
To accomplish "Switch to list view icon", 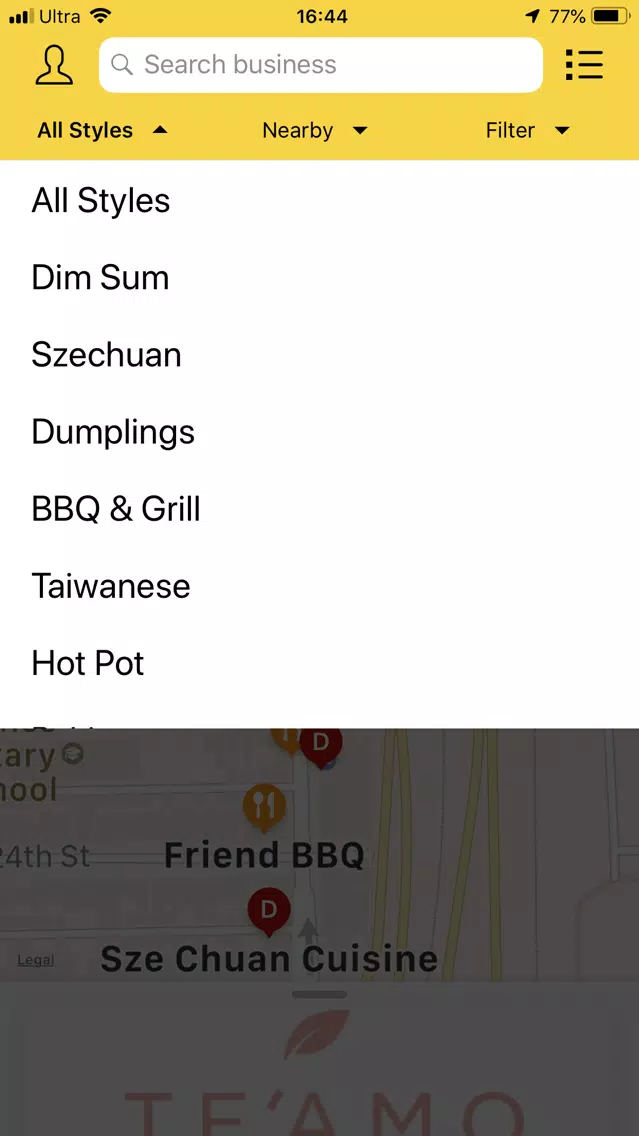I will click(x=584, y=65).
